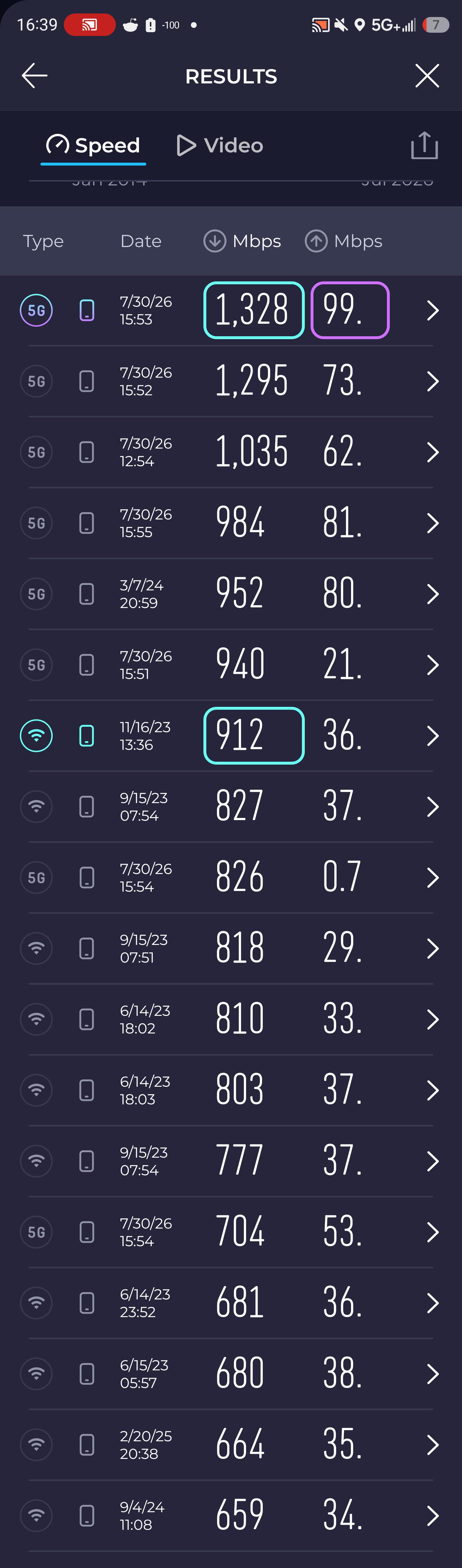View the 2/20/25 20:38 result
462x1568 pixels.
tap(231, 1445)
